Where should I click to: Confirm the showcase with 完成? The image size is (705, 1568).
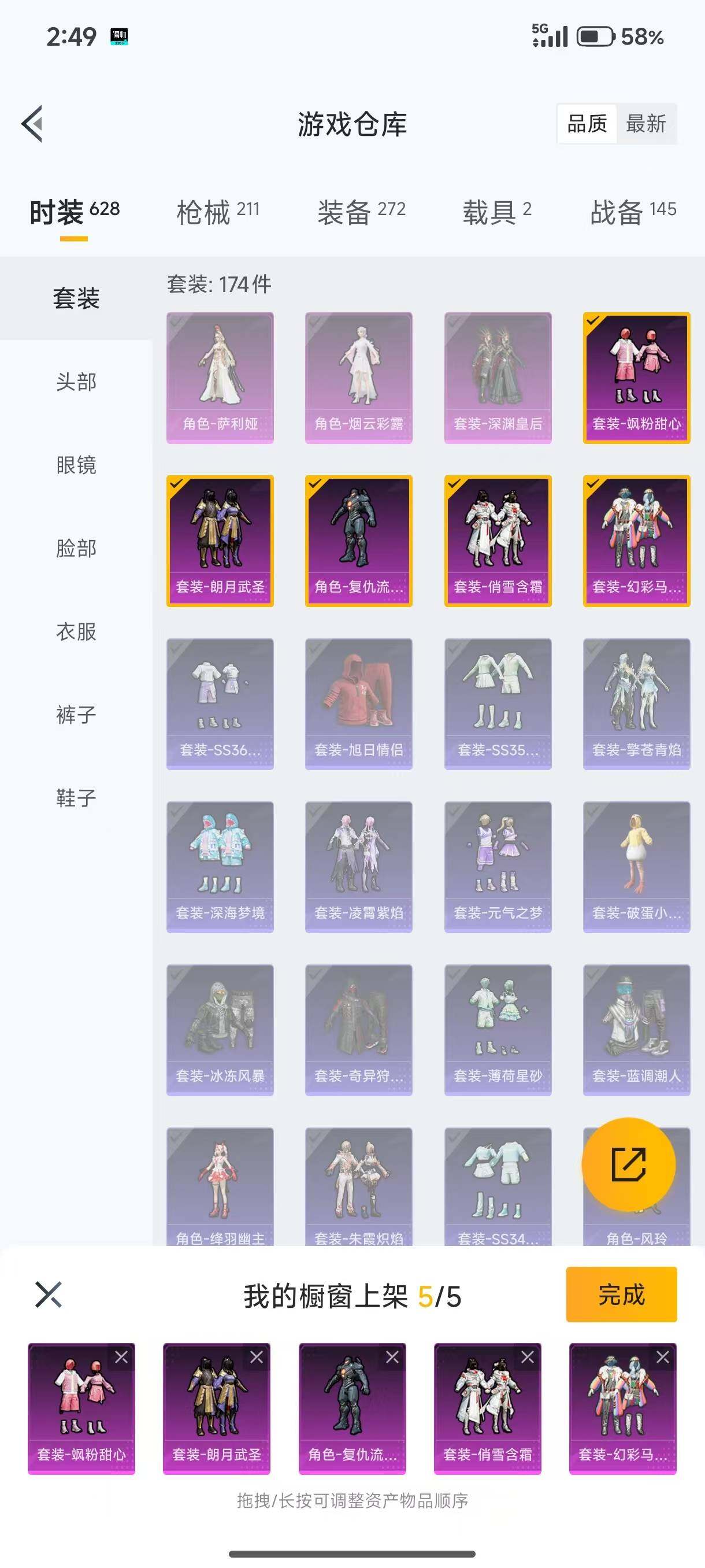tap(621, 1294)
